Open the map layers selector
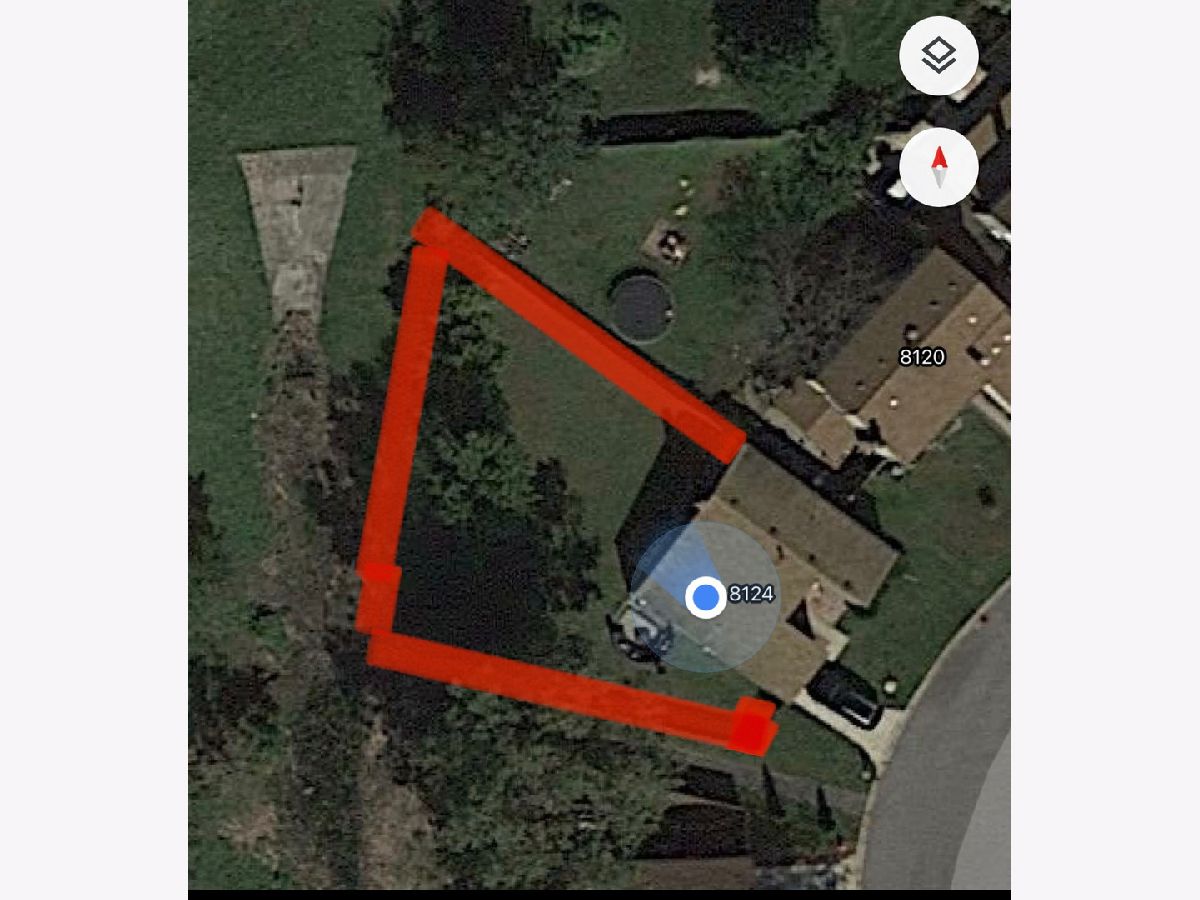Image resolution: width=1200 pixels, height=900 pixels. (938, 56)
